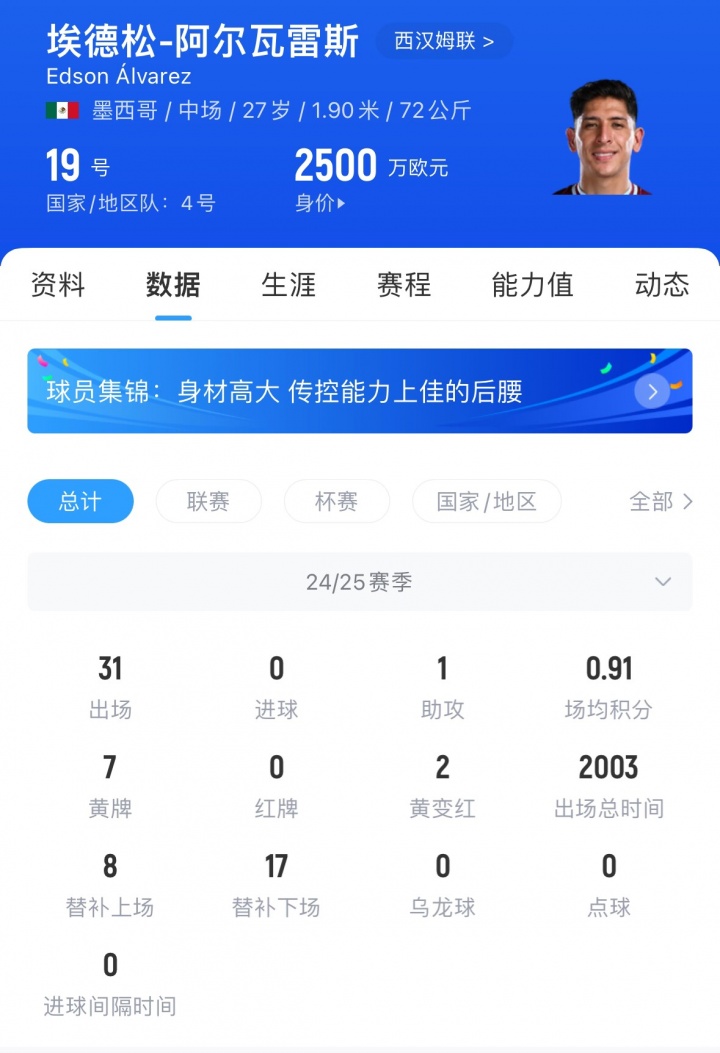Open the 西汉姆联 team page

[443, 41]
